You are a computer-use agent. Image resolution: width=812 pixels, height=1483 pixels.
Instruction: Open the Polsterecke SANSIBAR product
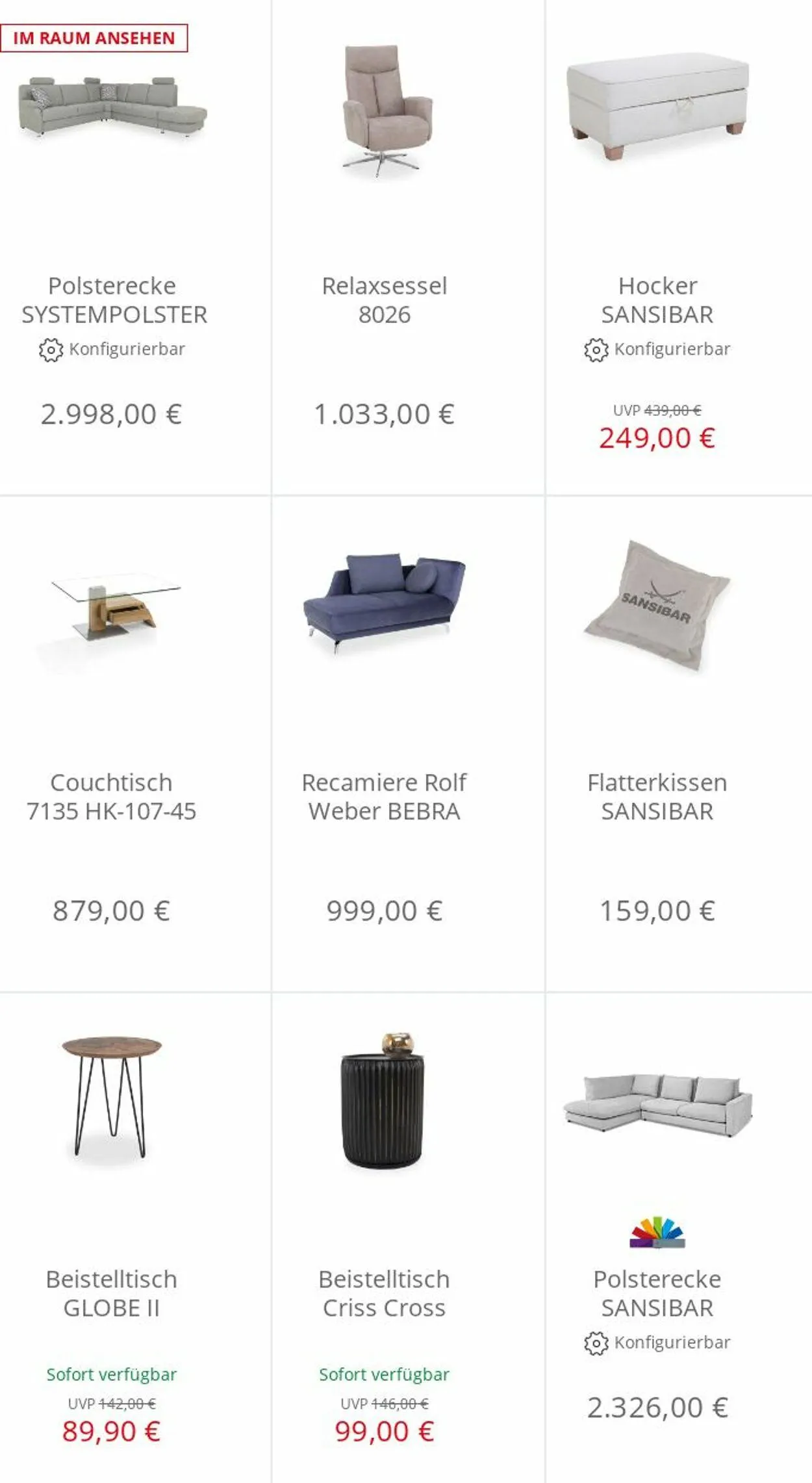657,1293
